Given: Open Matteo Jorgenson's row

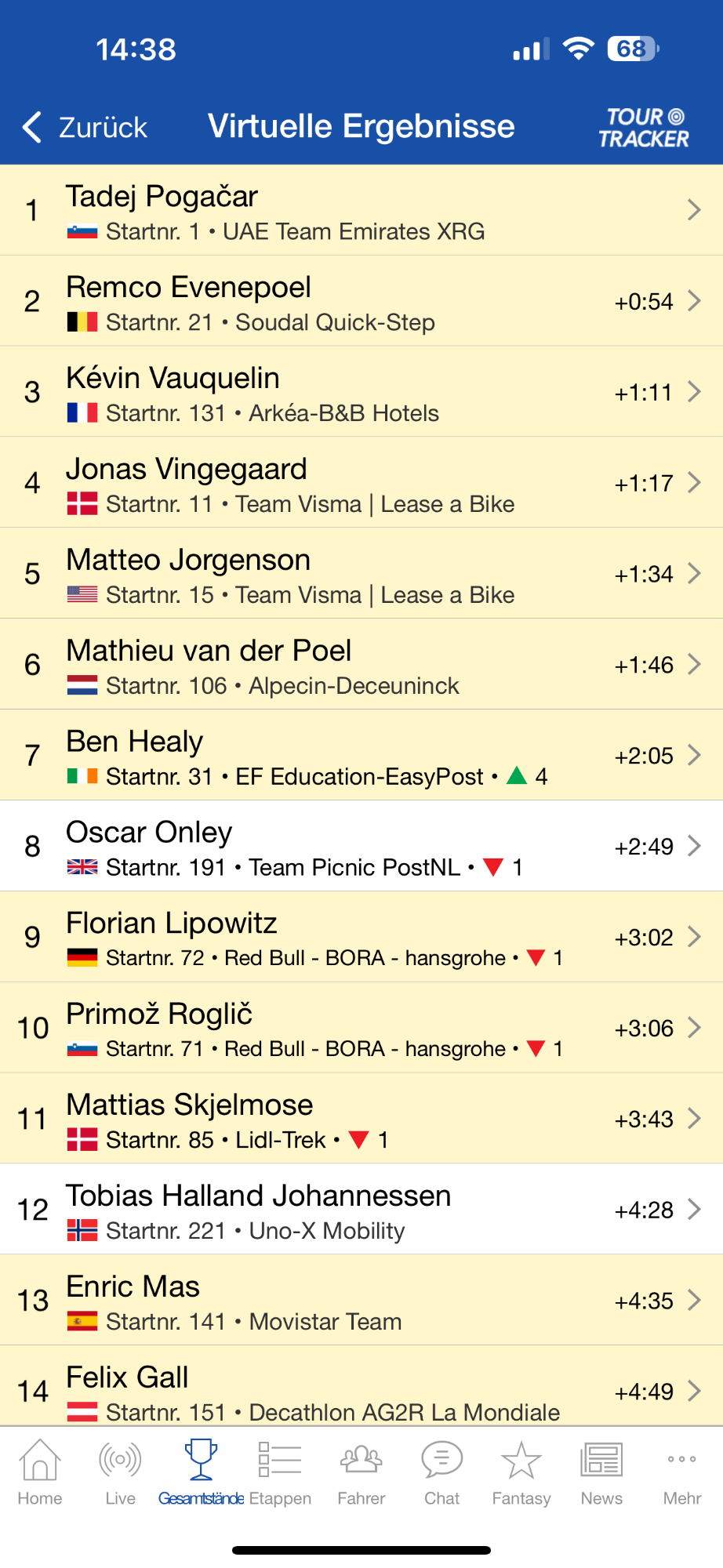Looking at the screenshot, I should coord(361,574).
